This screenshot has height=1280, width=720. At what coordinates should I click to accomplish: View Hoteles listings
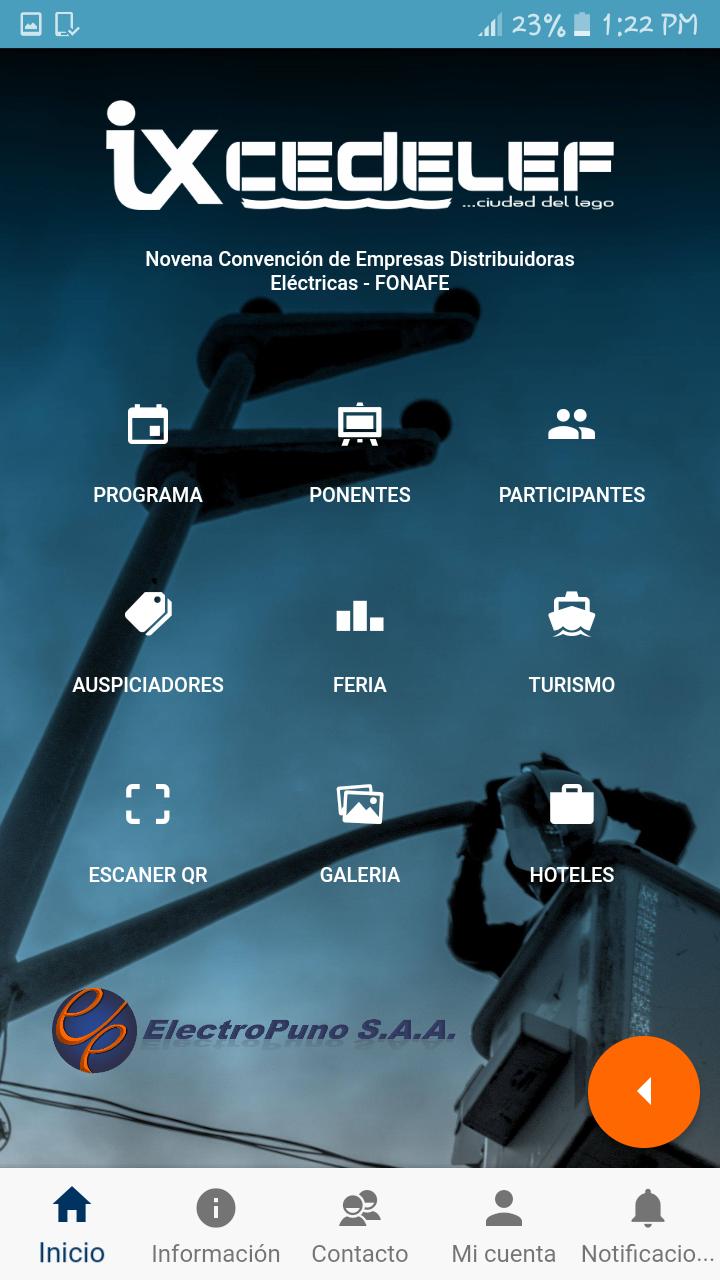572,832
